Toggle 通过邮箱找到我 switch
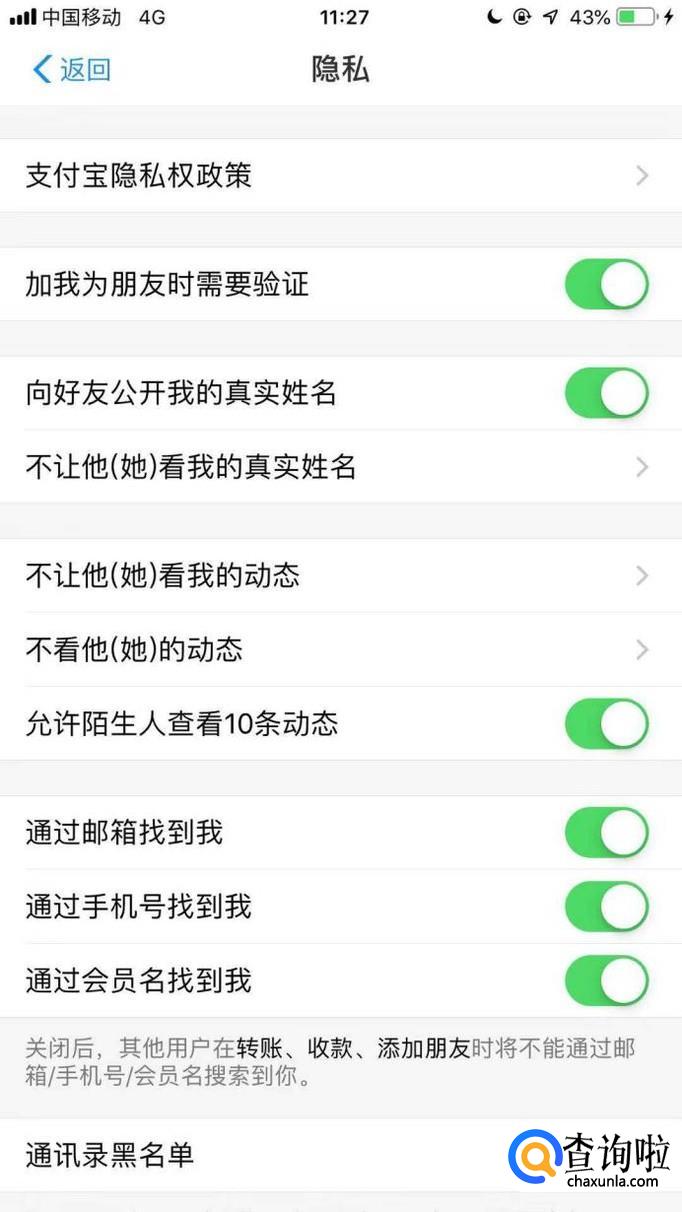Image resolution: width=682 pixels, height=1212 pixels. 606,833
